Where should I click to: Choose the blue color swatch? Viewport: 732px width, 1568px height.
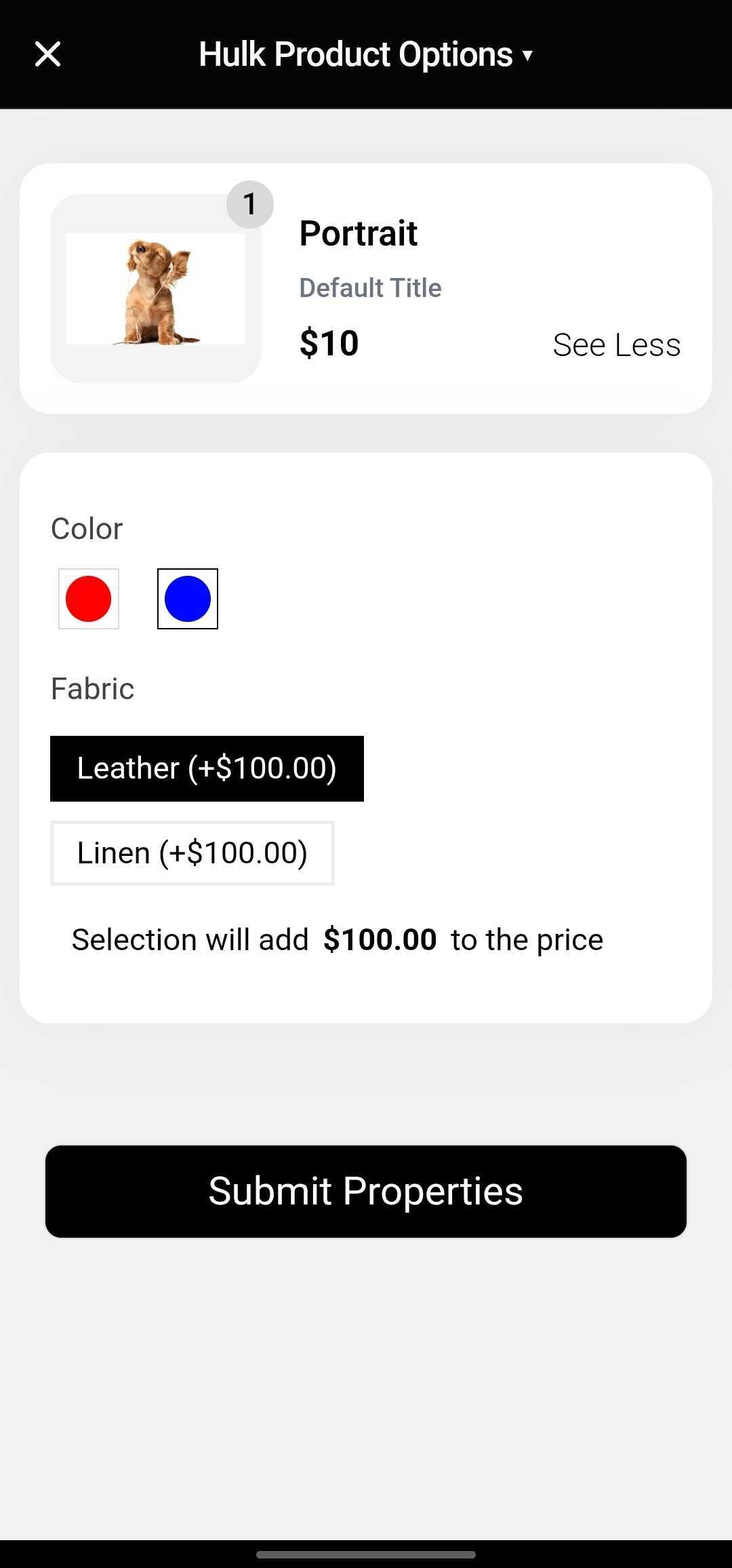click(x=188, y=599)
